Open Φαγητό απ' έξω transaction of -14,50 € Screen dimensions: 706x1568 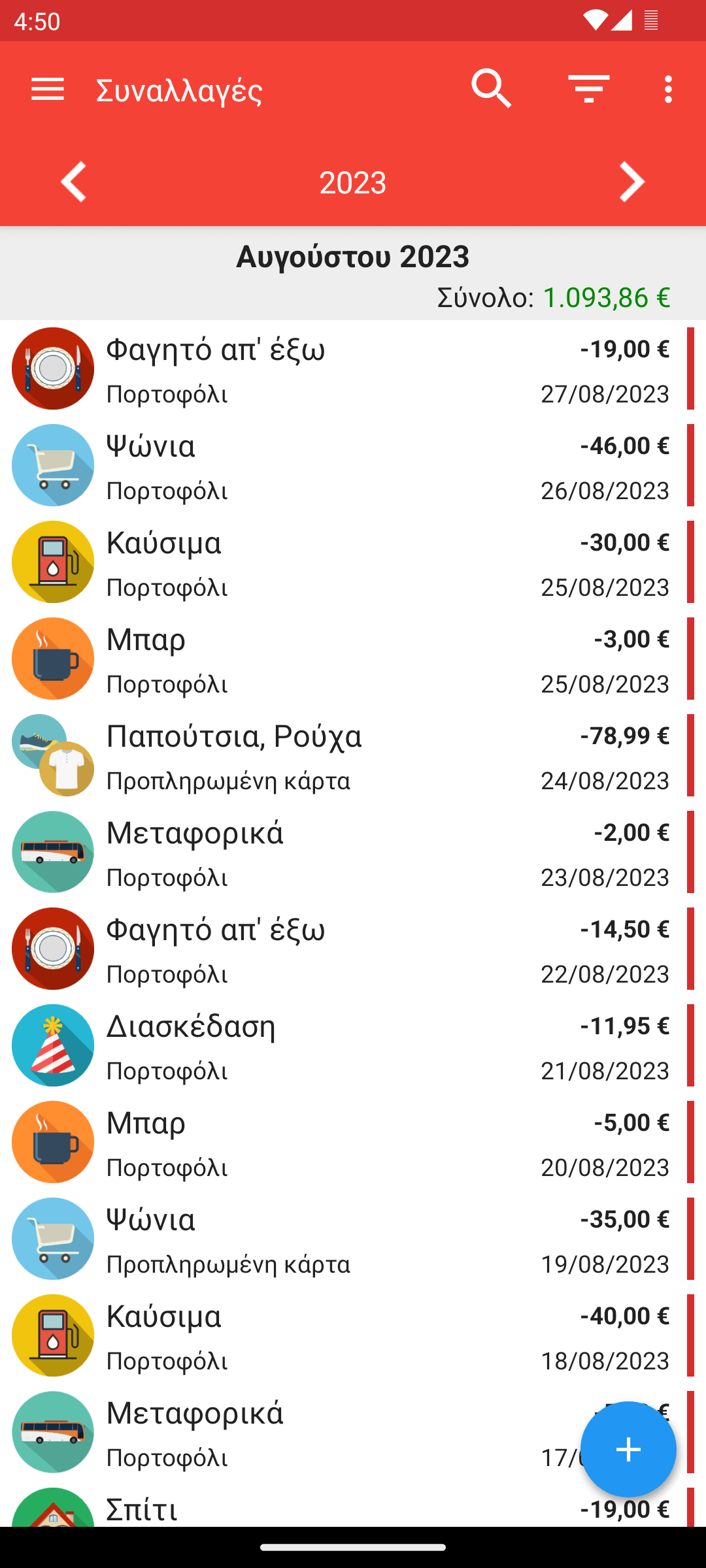353,949
